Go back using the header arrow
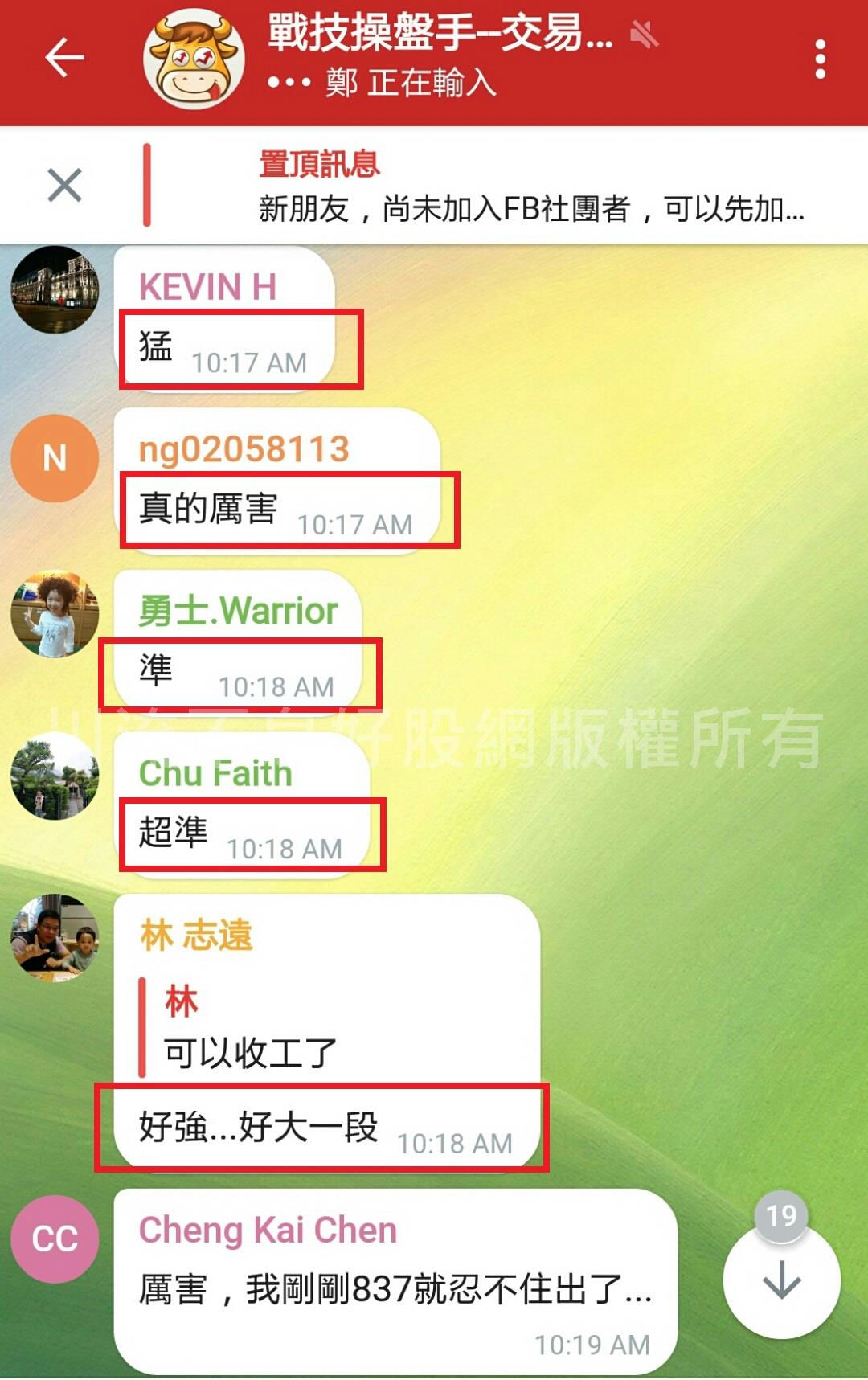The image size is (868, 1380). tap(64, 58)
